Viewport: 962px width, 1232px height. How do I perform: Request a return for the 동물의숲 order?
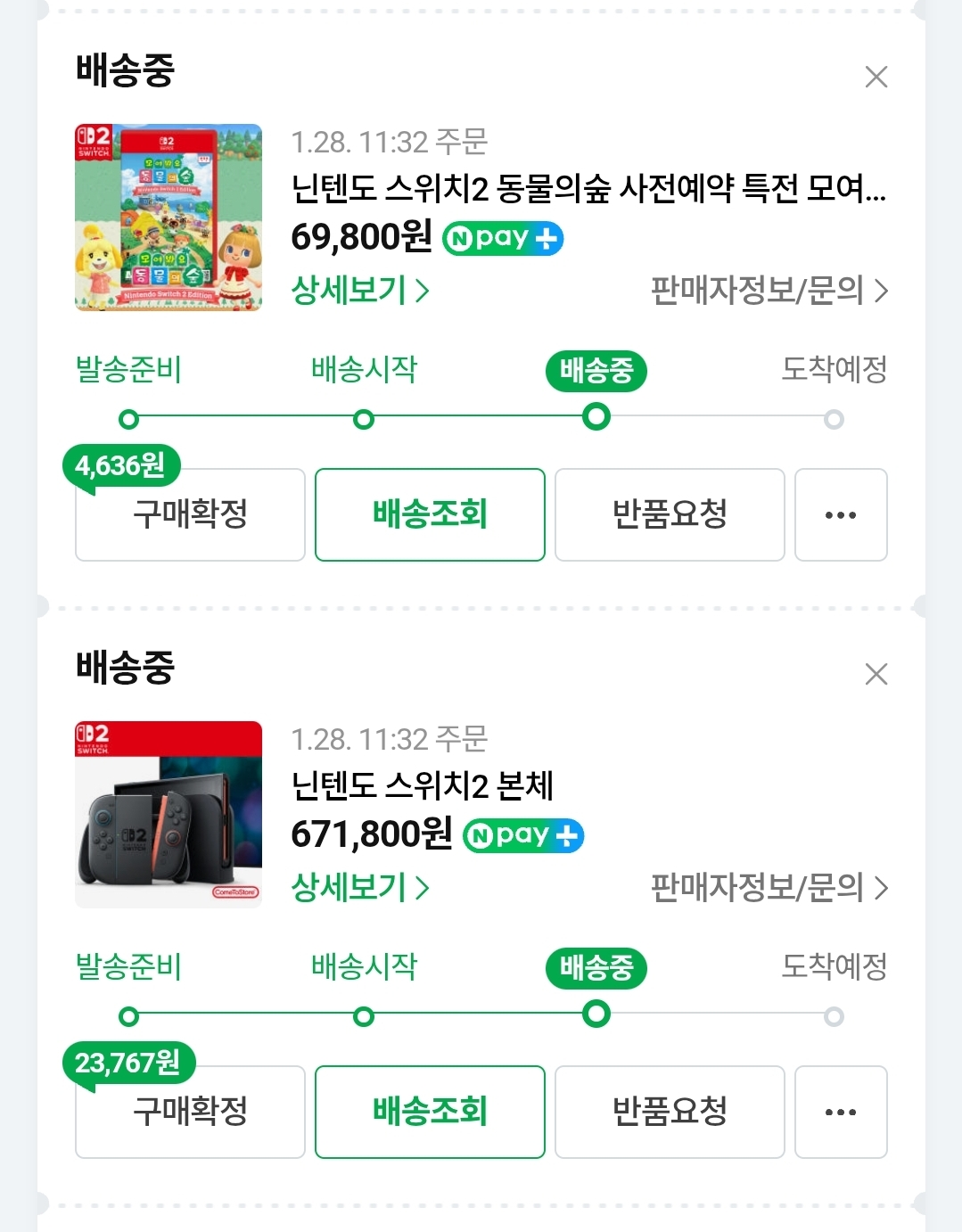(670, 514)
